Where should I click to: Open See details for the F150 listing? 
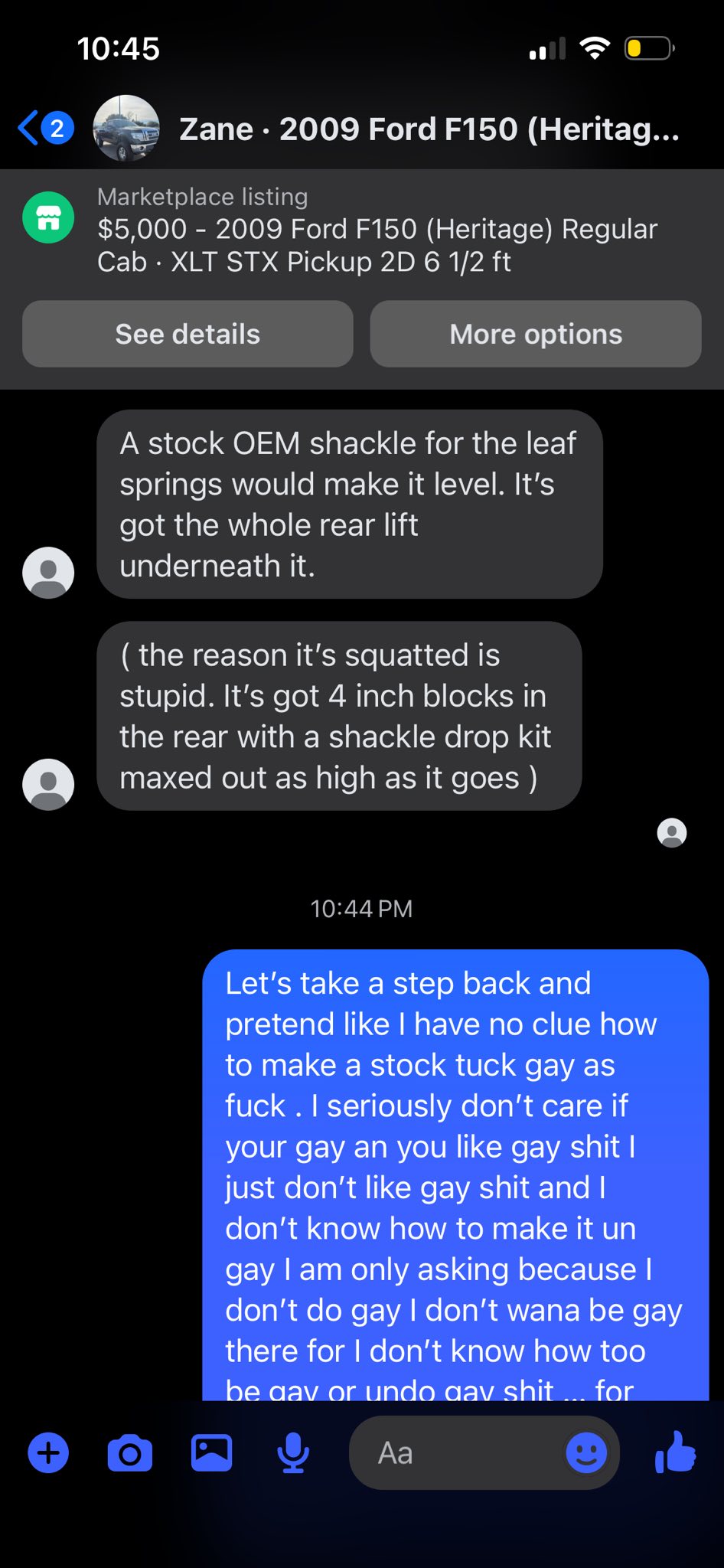188,334
